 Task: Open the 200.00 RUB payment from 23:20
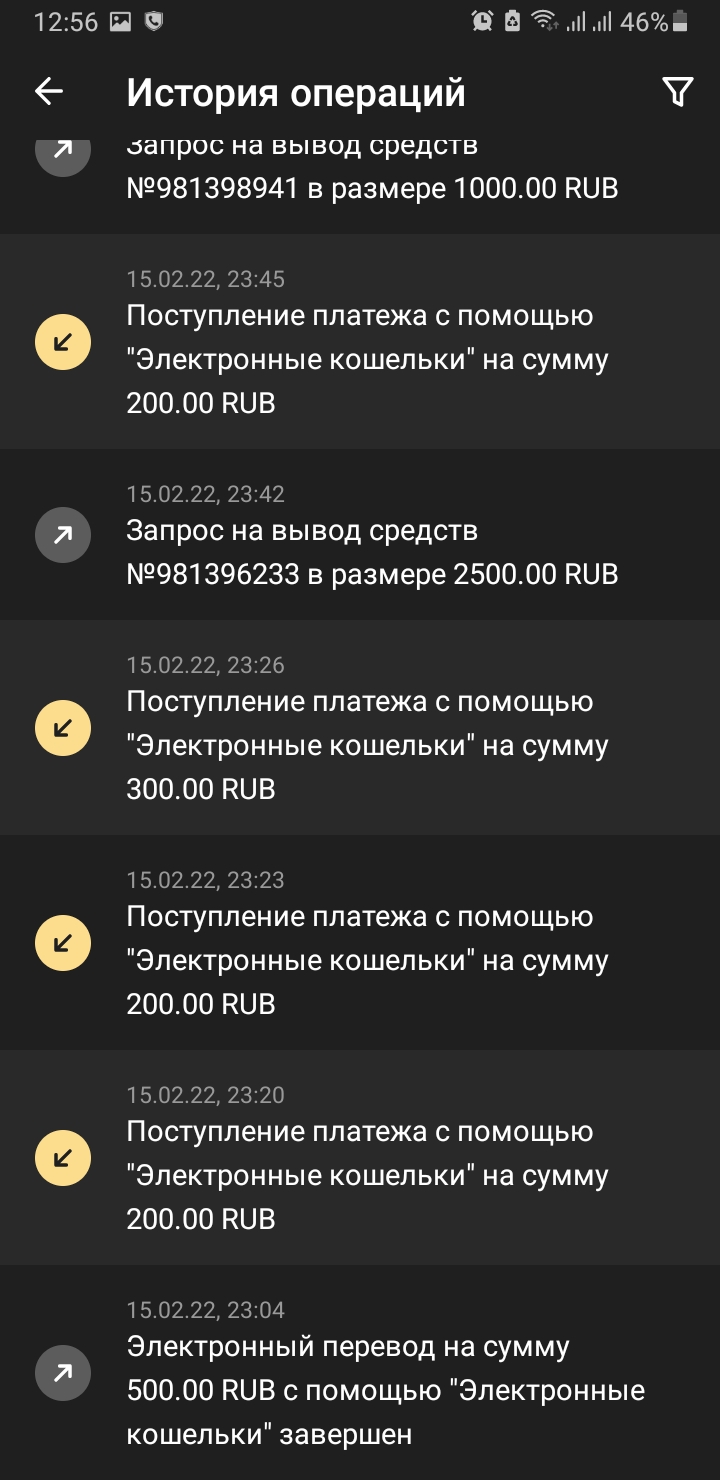coord(360,1158)
